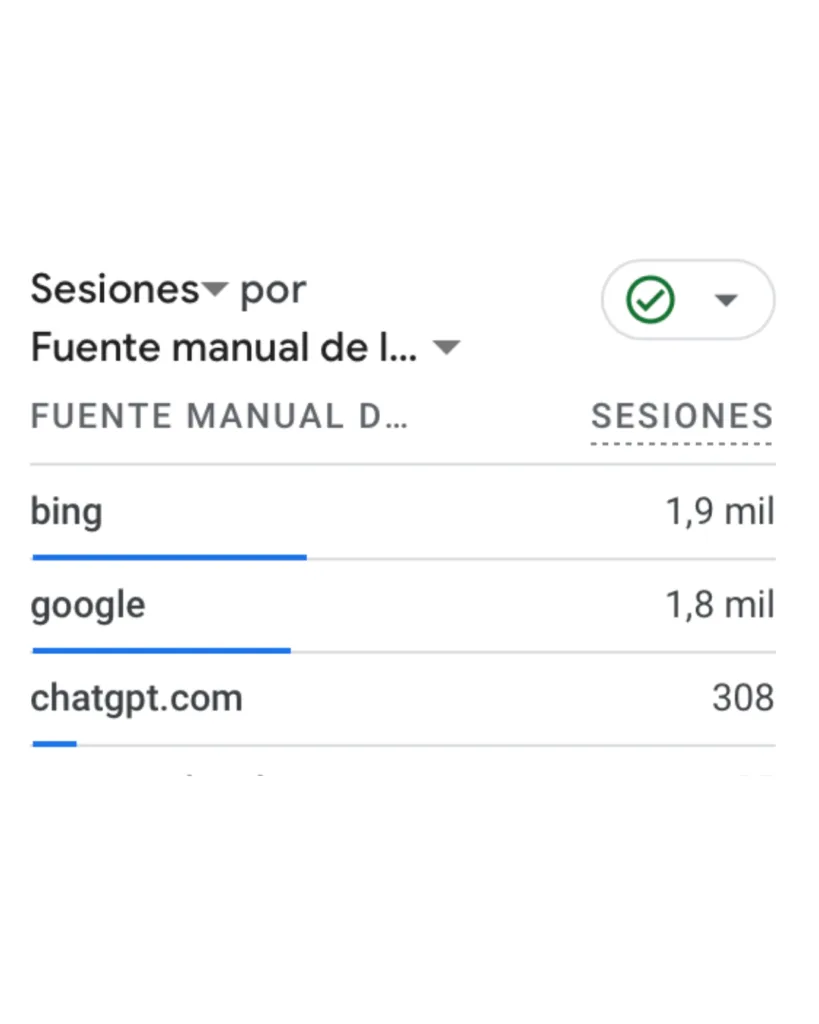Open the dropdown beside the green checkmark
The width and height of the screenshot is (819, 1024).
click(727, 299)
